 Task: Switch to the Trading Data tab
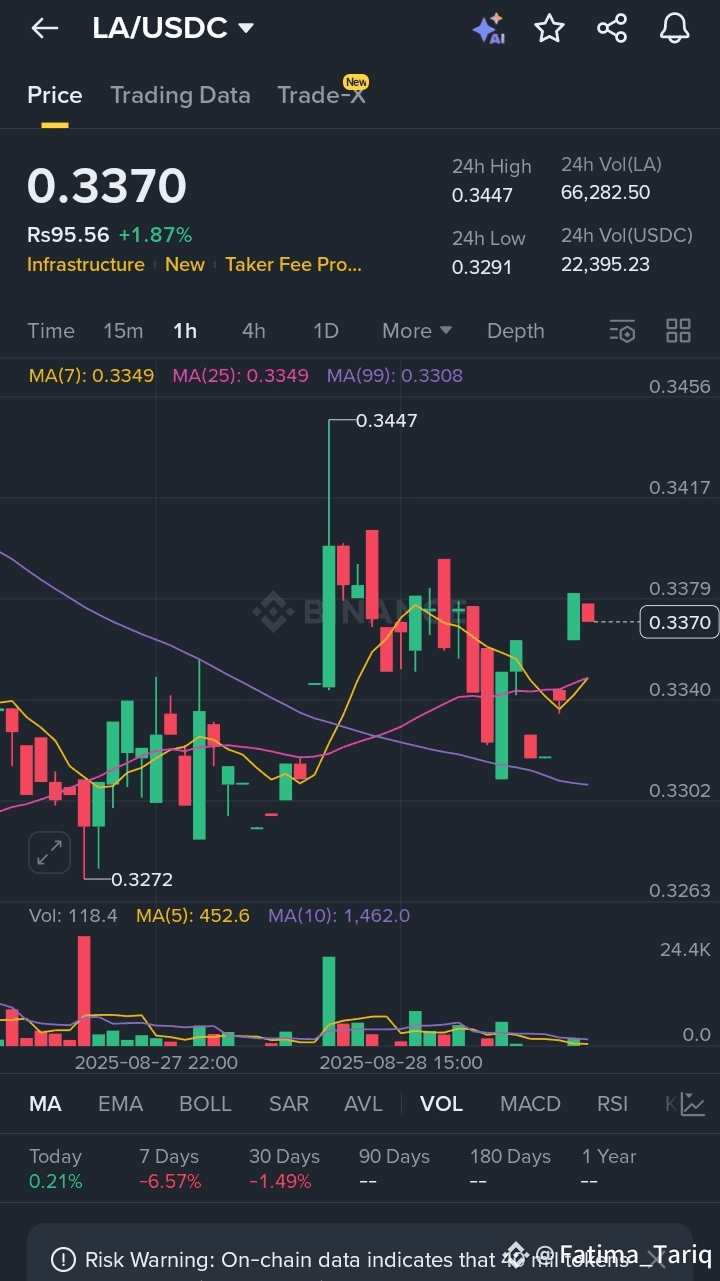pyautogui.click(x=180, y=95)
